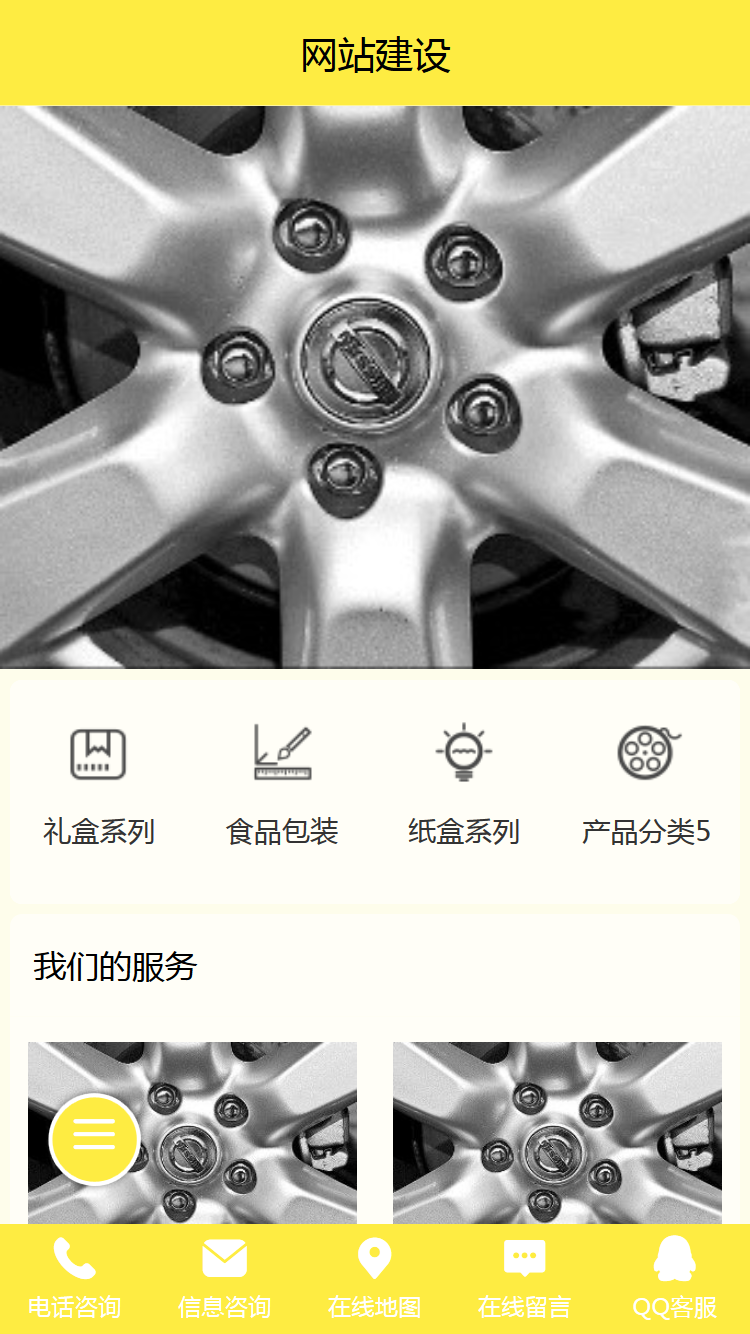This screenshot has width=750, height=1334.
Task: Open the yellow floating menu button
Action: click(94, 1139)
